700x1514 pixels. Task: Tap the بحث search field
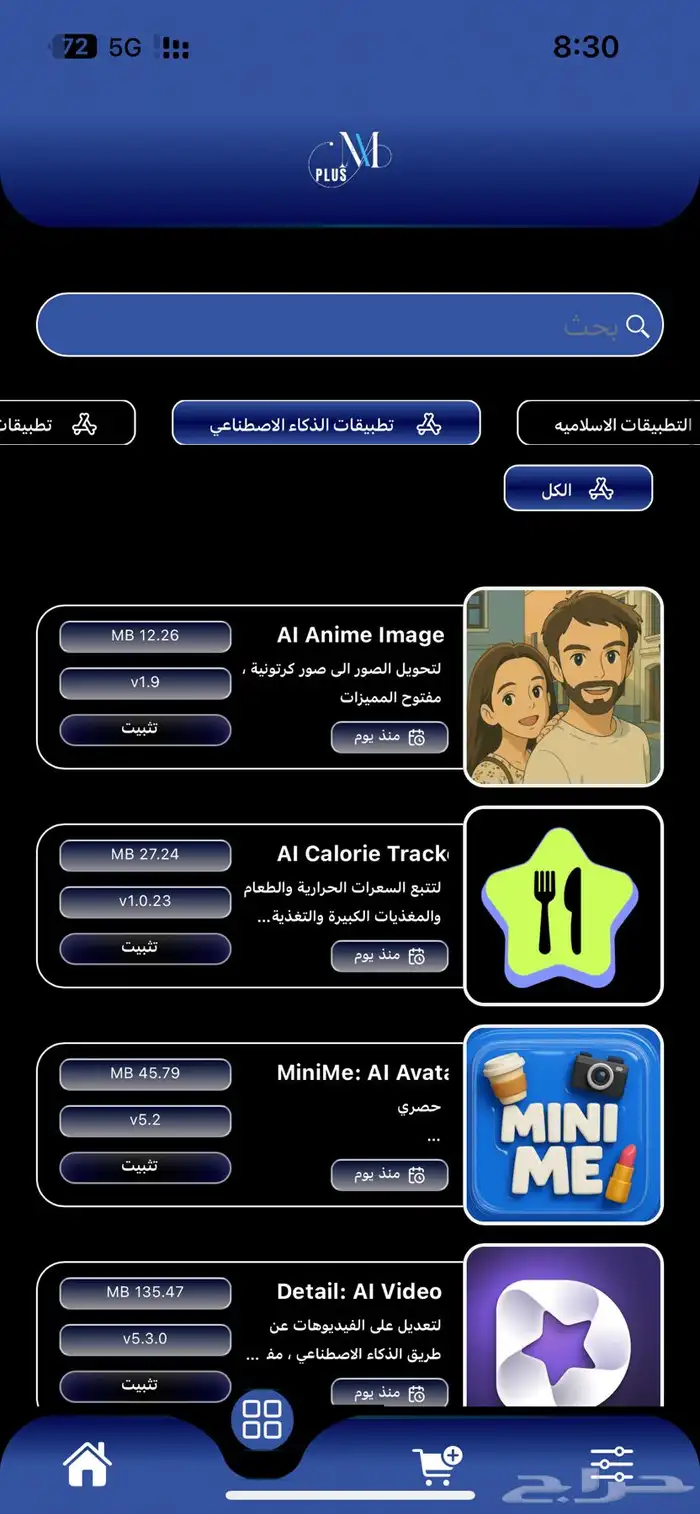pos(350,325)
